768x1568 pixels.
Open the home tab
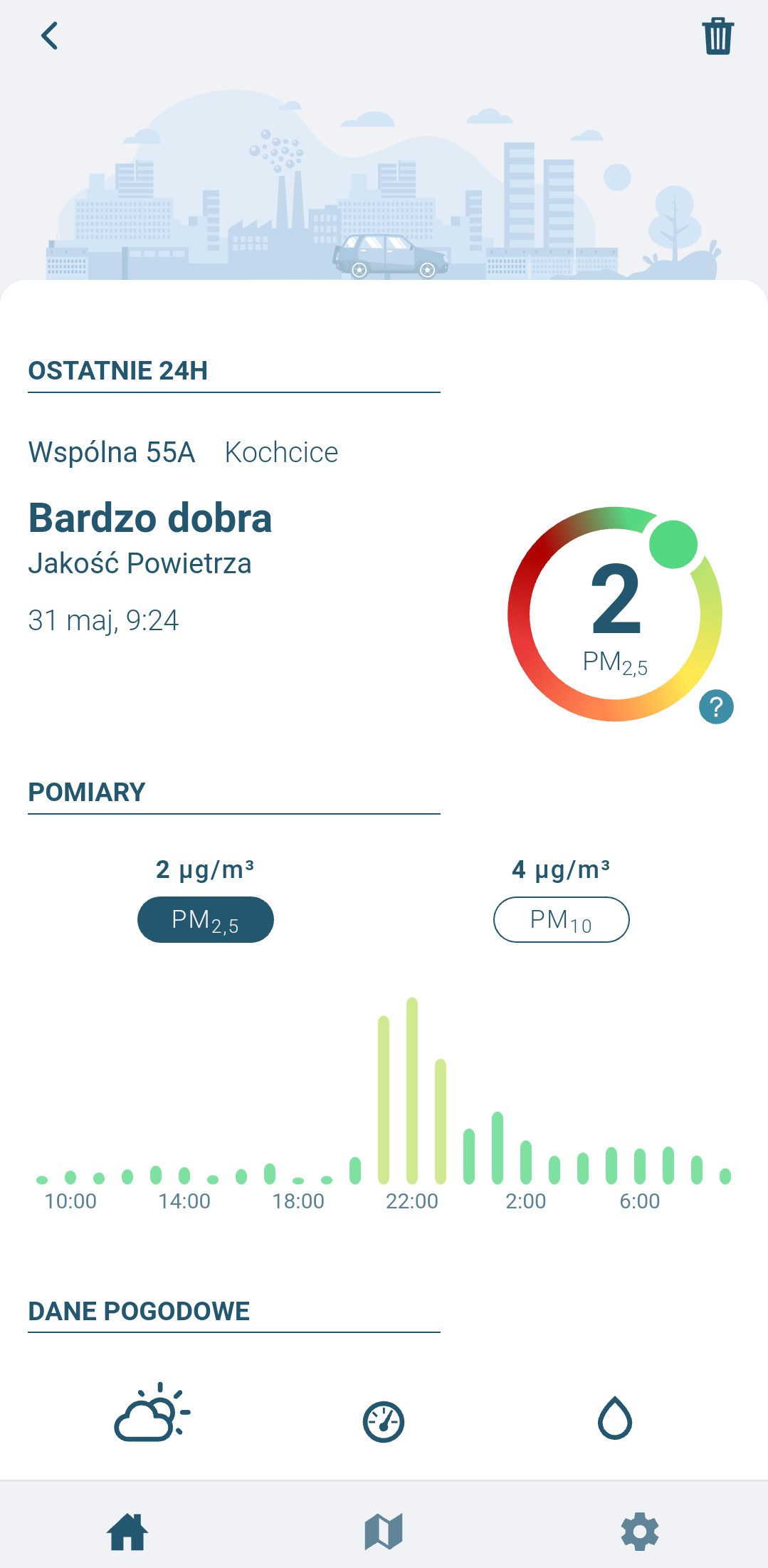[127, 1531]
